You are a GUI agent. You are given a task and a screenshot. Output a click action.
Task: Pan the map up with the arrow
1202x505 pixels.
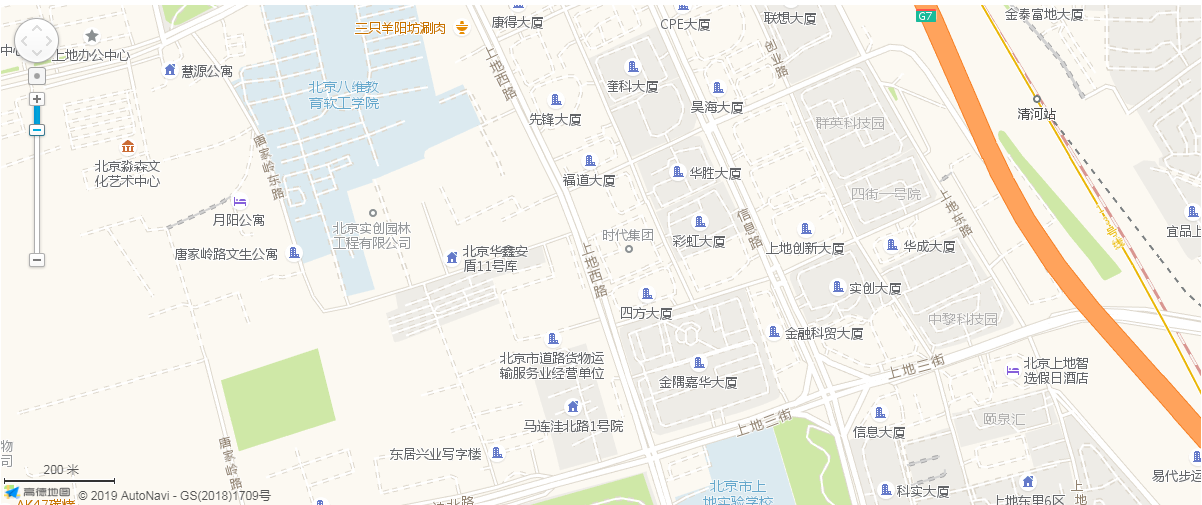click(37, 27)
